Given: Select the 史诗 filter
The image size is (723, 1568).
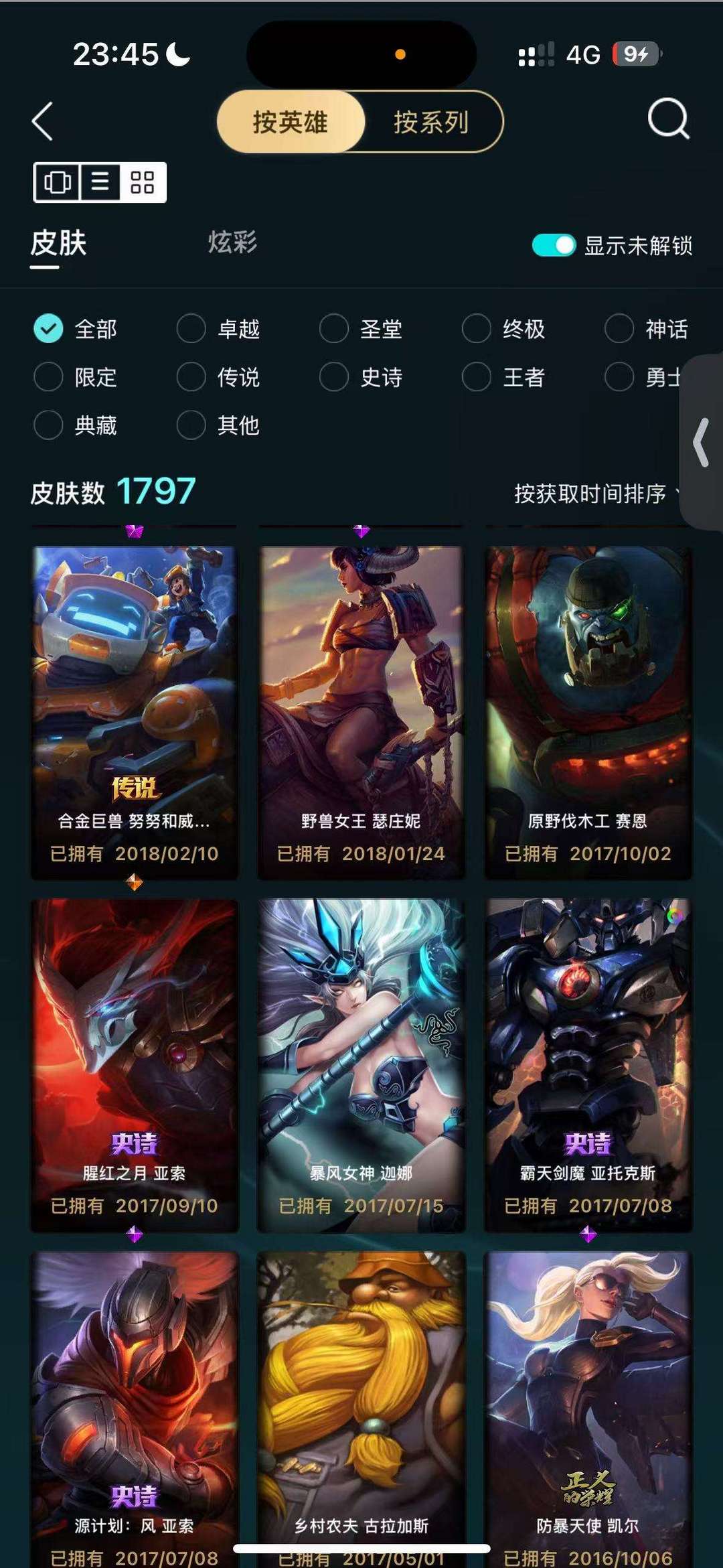Looking at the screenshot, I should click(361, 377).
